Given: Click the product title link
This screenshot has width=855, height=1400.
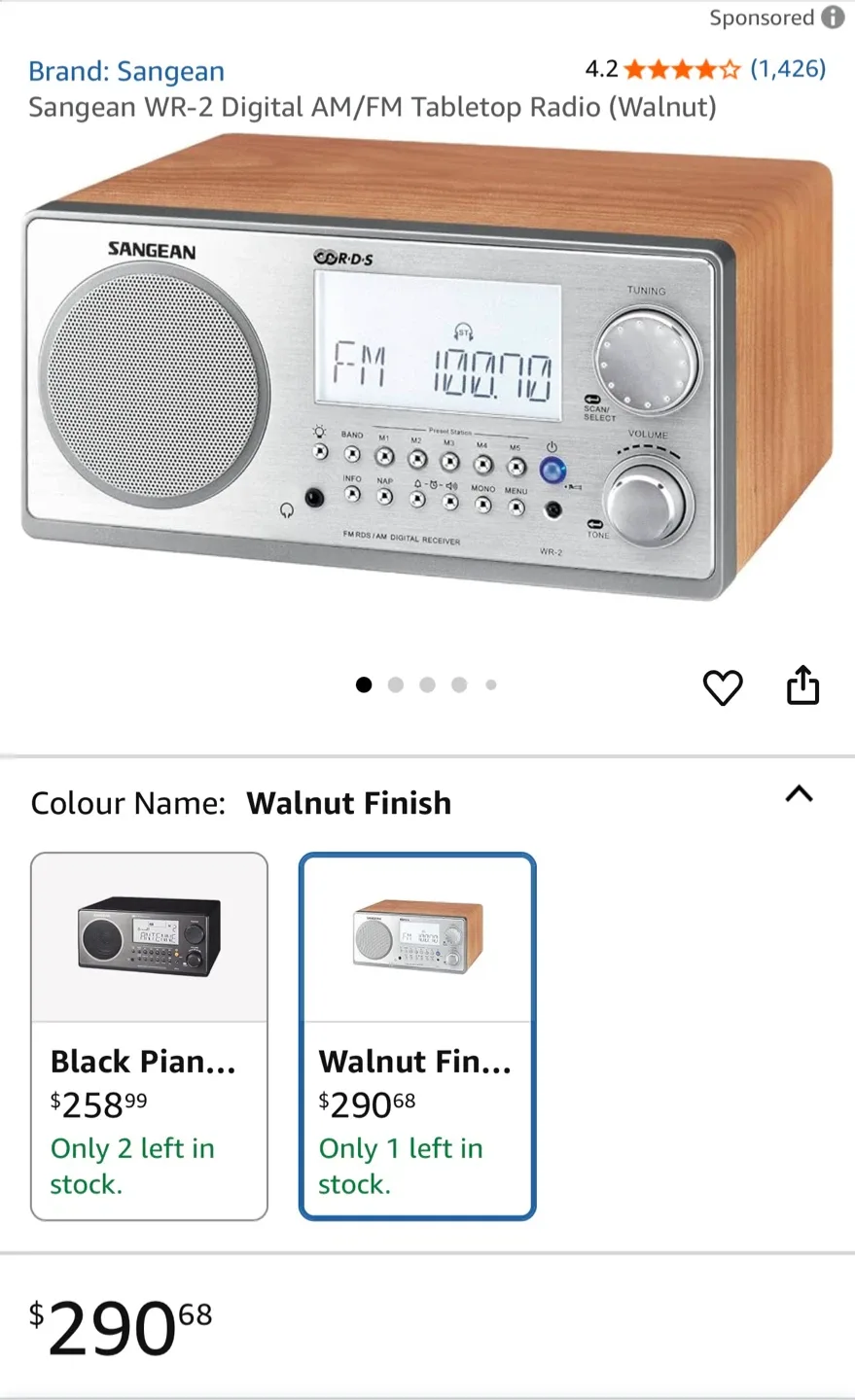Looking at the screenshot, I should [373, 107].
